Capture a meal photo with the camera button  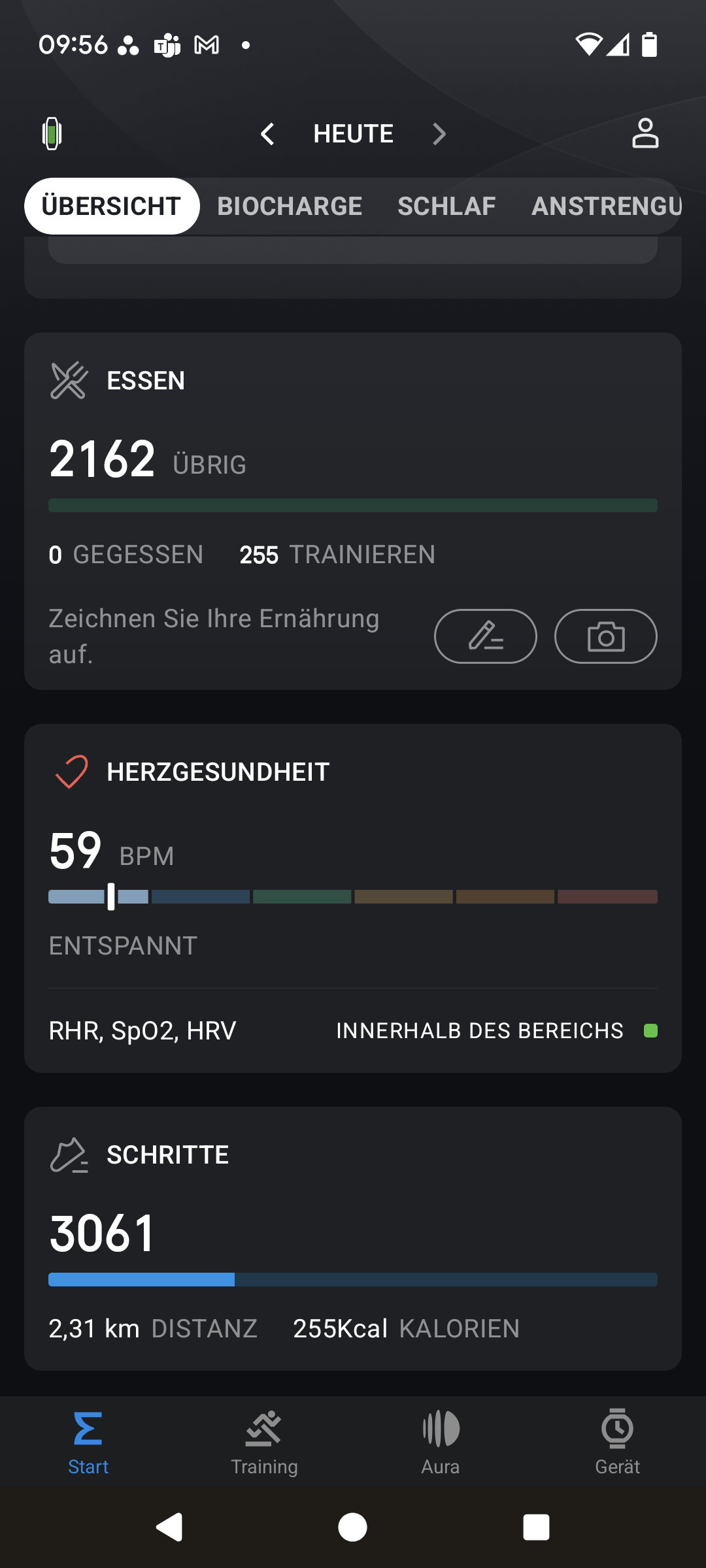point(605,636)
